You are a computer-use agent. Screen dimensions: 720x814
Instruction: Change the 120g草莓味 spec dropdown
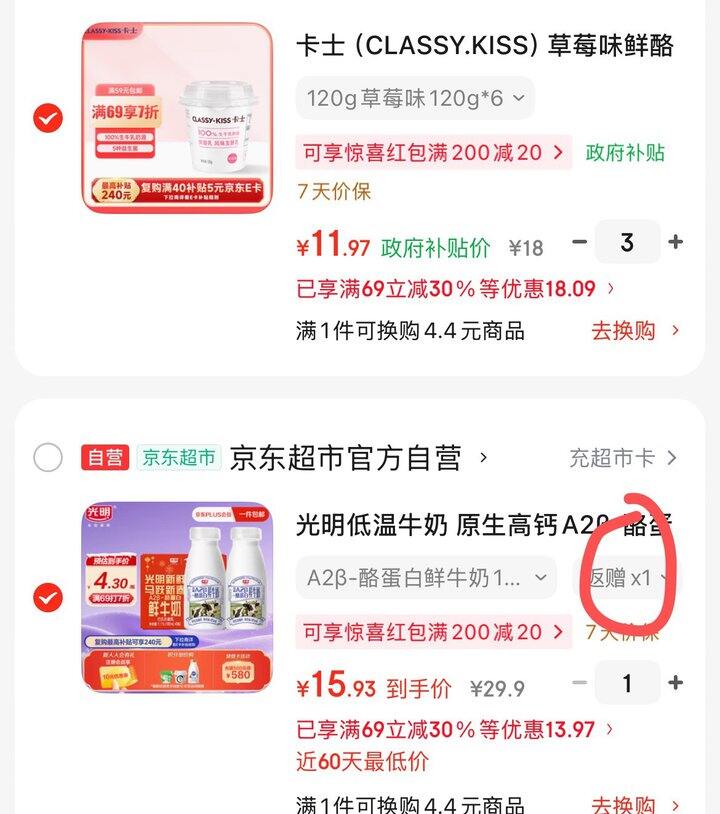tap(415, 98)
